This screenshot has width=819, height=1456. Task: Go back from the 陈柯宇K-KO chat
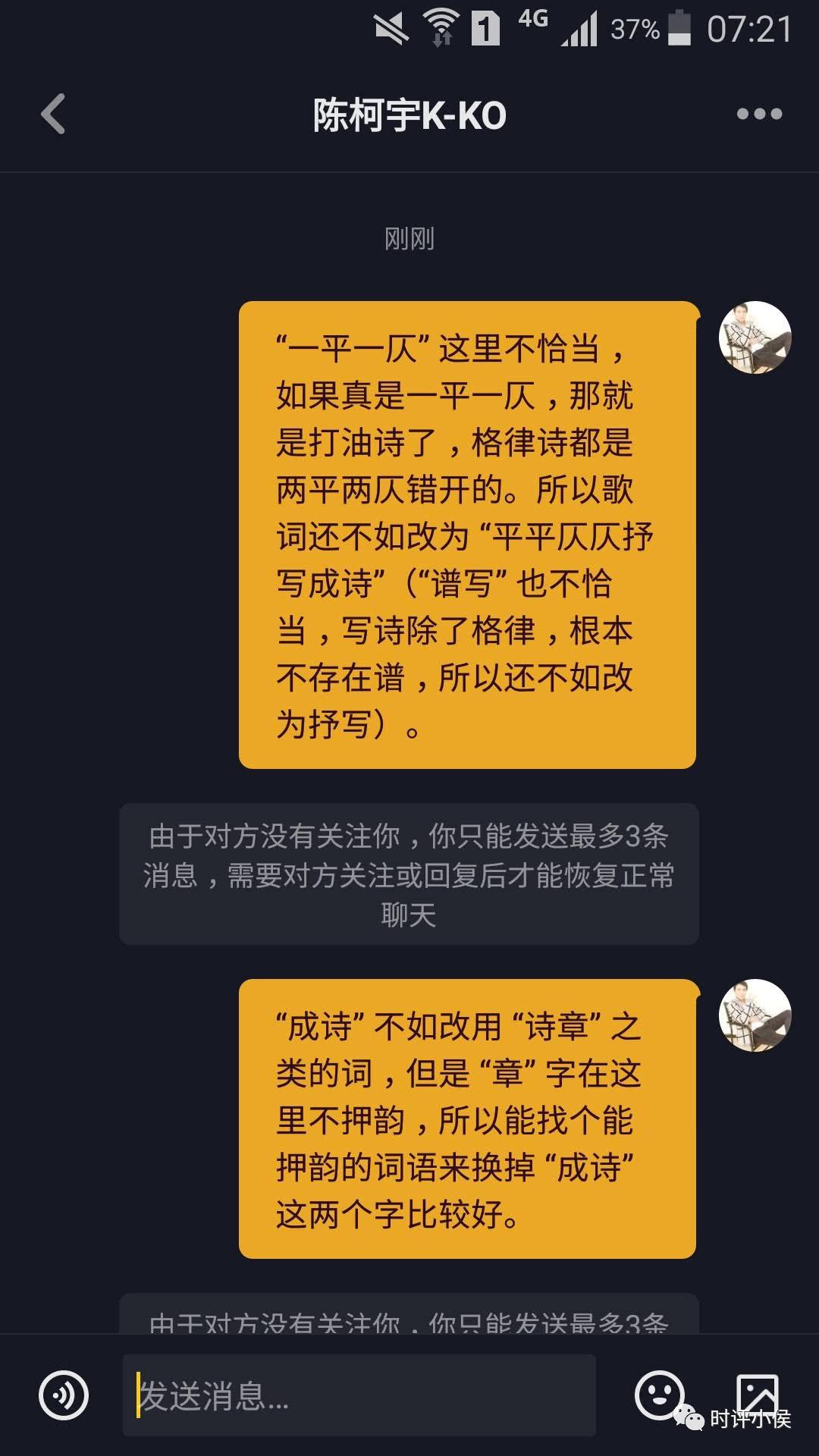[x=53, y=115]
